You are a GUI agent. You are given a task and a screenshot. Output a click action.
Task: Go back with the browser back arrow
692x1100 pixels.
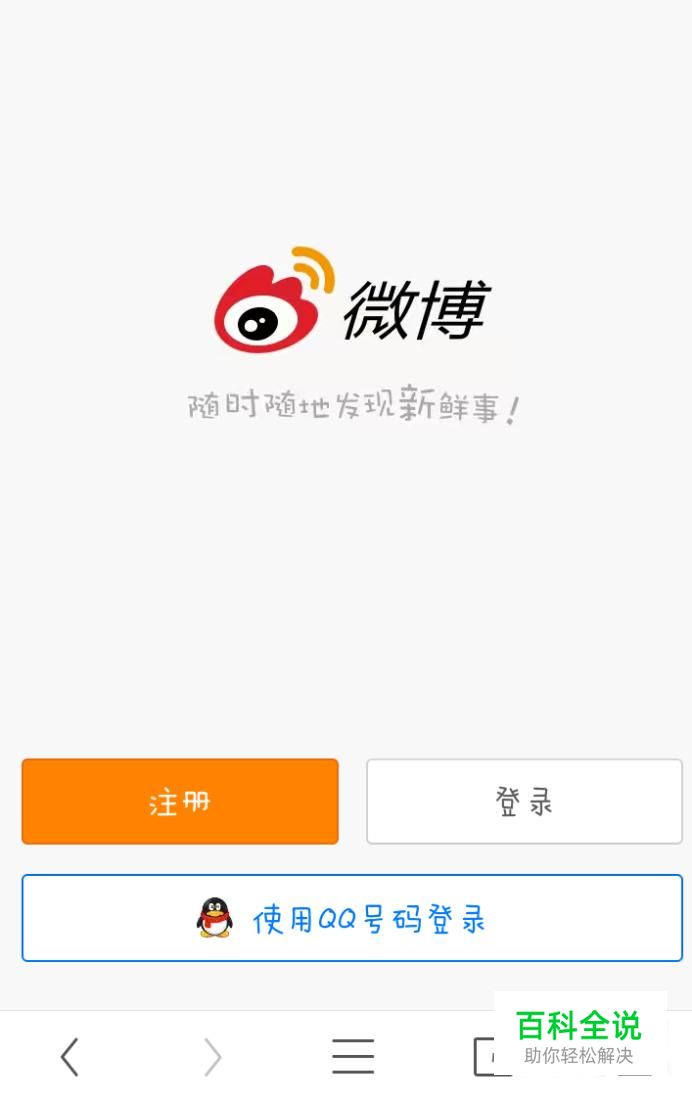click(69, 1056)
